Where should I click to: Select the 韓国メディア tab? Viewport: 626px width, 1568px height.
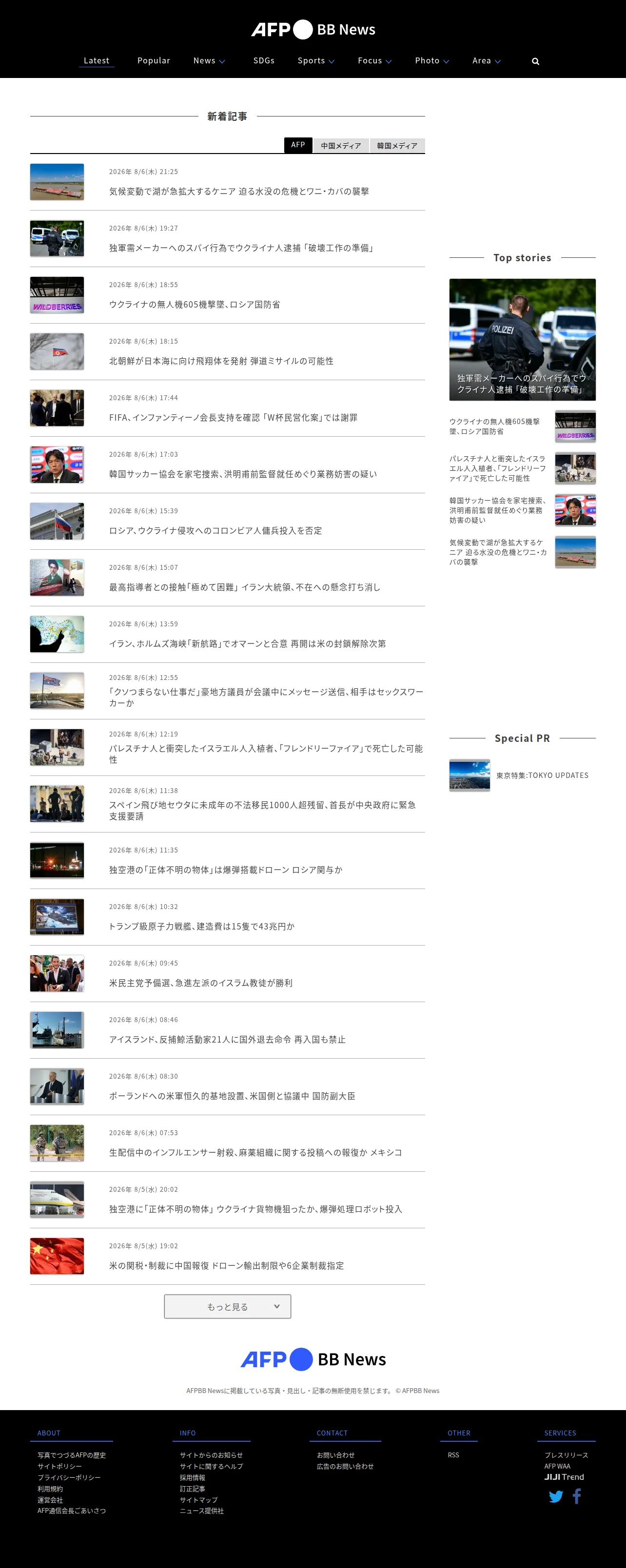[x=397, y=145]
